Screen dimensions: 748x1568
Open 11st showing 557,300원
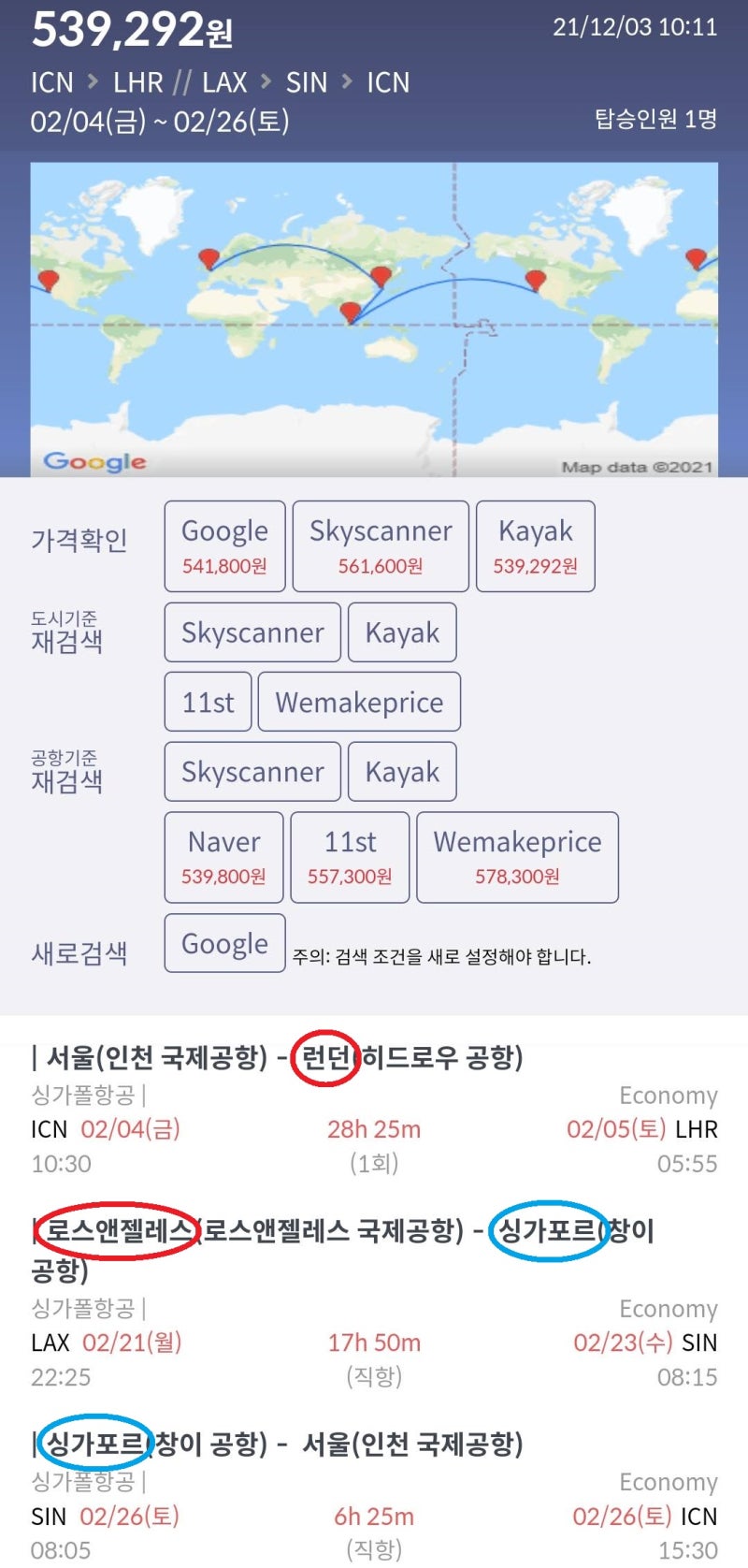(350, 857)
